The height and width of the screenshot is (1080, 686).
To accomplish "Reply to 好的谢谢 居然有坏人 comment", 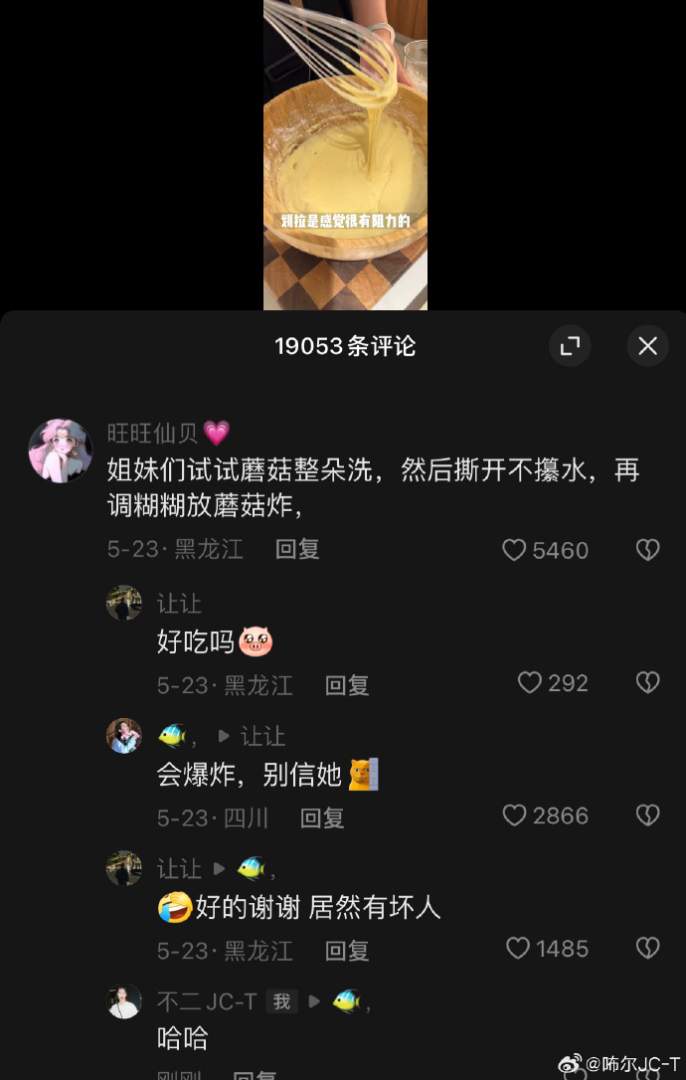I will (x=347, y=950).
